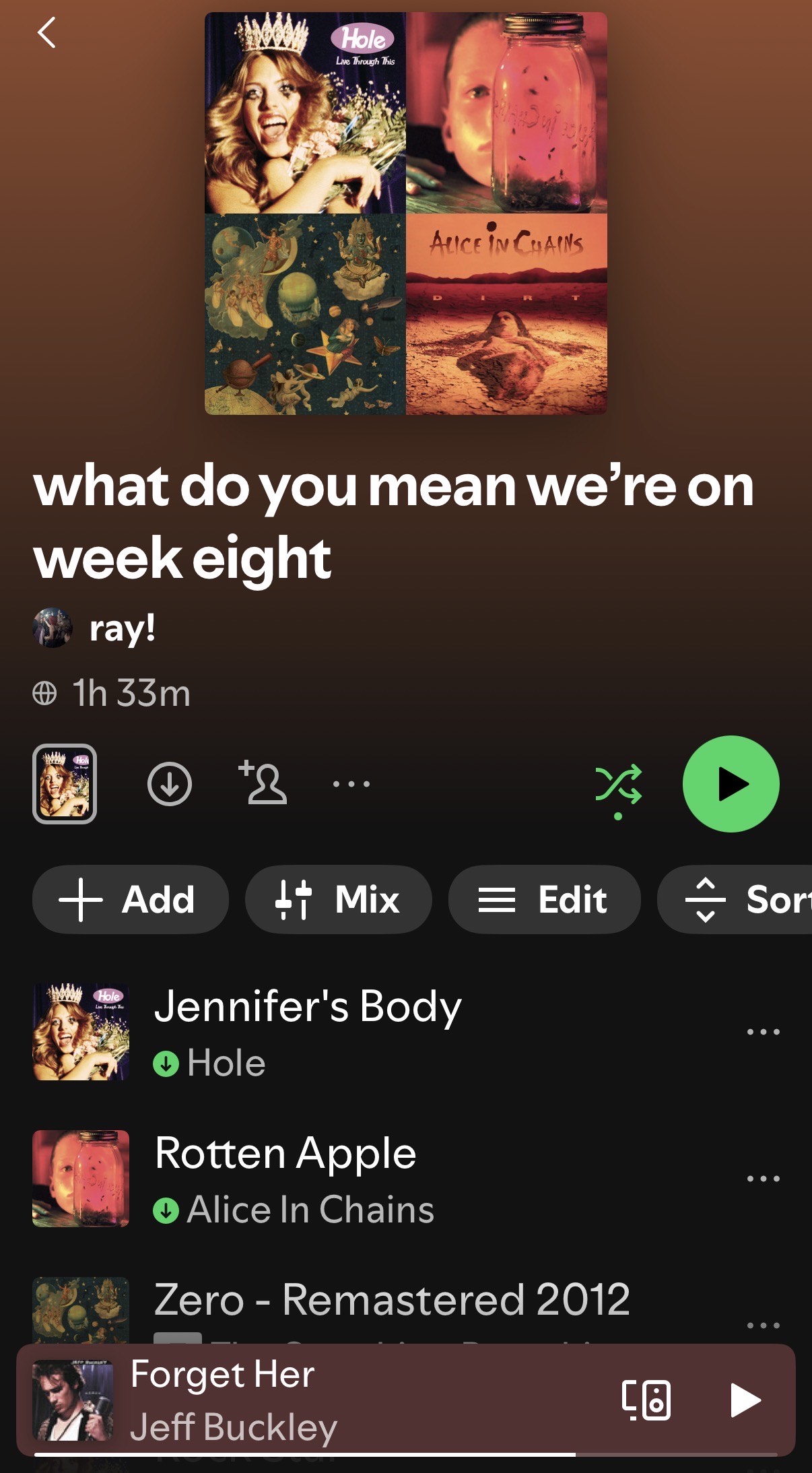Open the options menu for Zero - Remastered 2012
Image resolution: width=812 pixels, height=1473 pixels.
point(763,1325)
